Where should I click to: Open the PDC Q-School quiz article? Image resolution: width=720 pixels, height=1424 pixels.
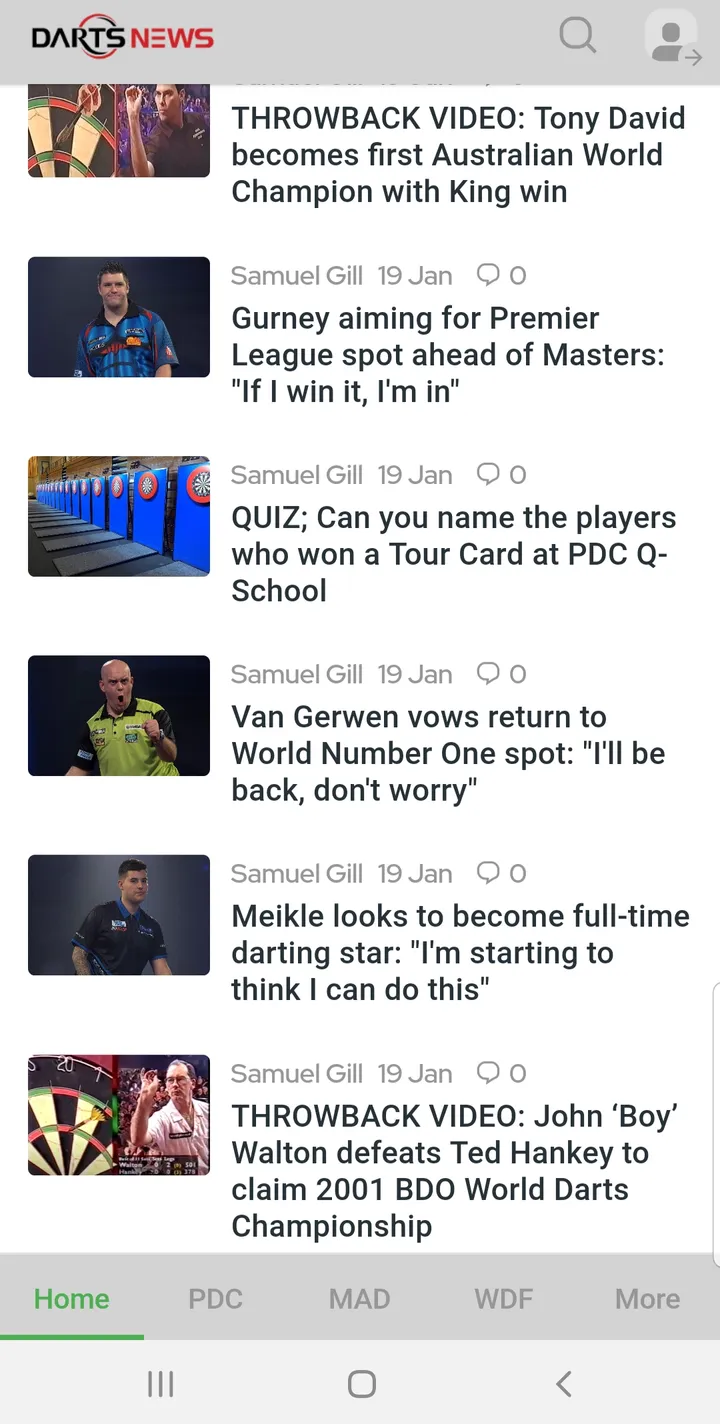(453, 553)
